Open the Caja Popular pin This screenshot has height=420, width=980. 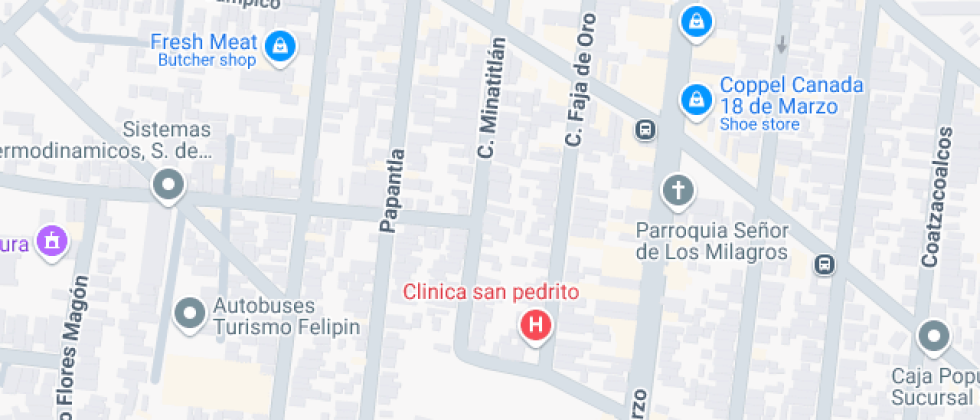point(934,336)
